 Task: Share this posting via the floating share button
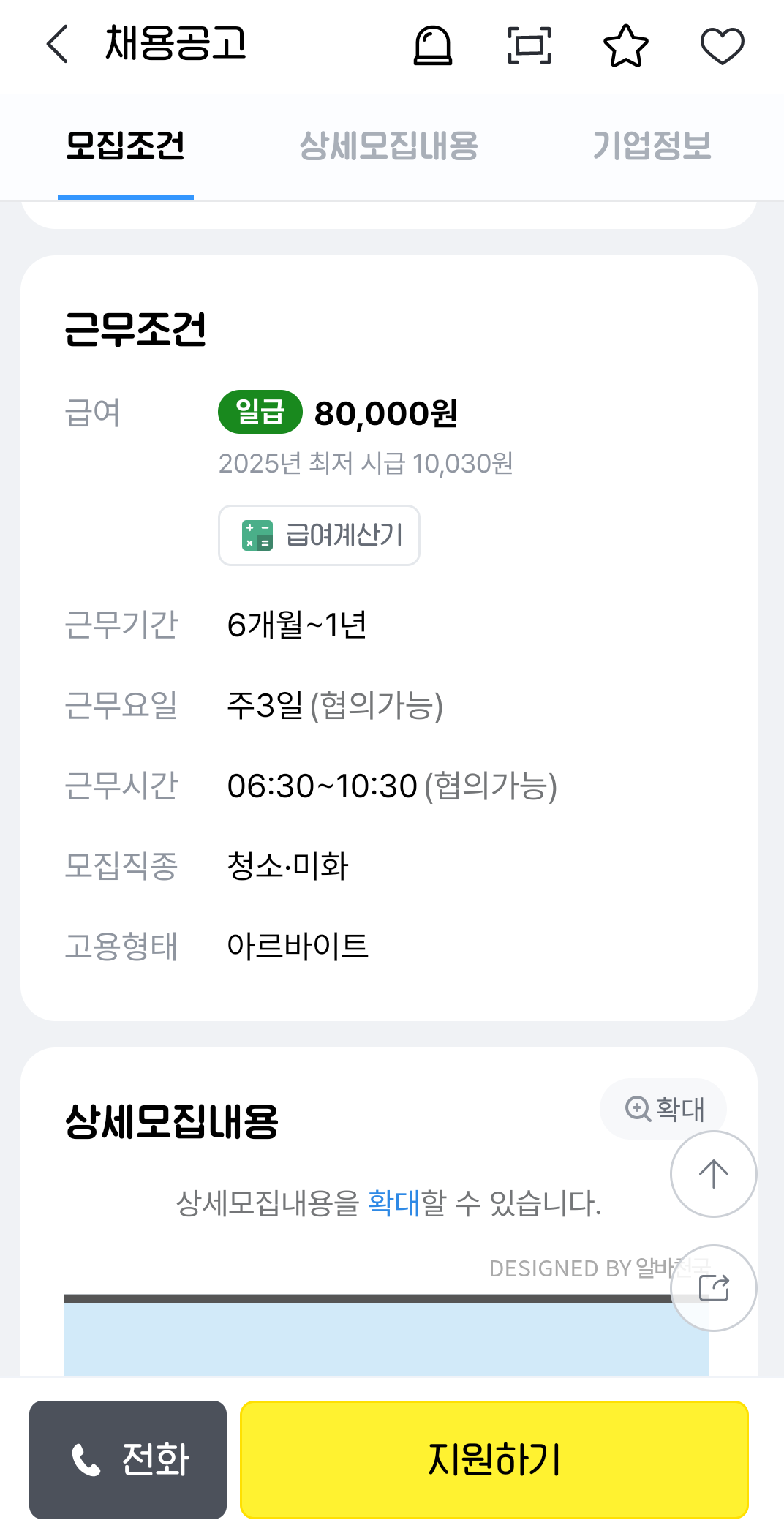point(714,1288)
